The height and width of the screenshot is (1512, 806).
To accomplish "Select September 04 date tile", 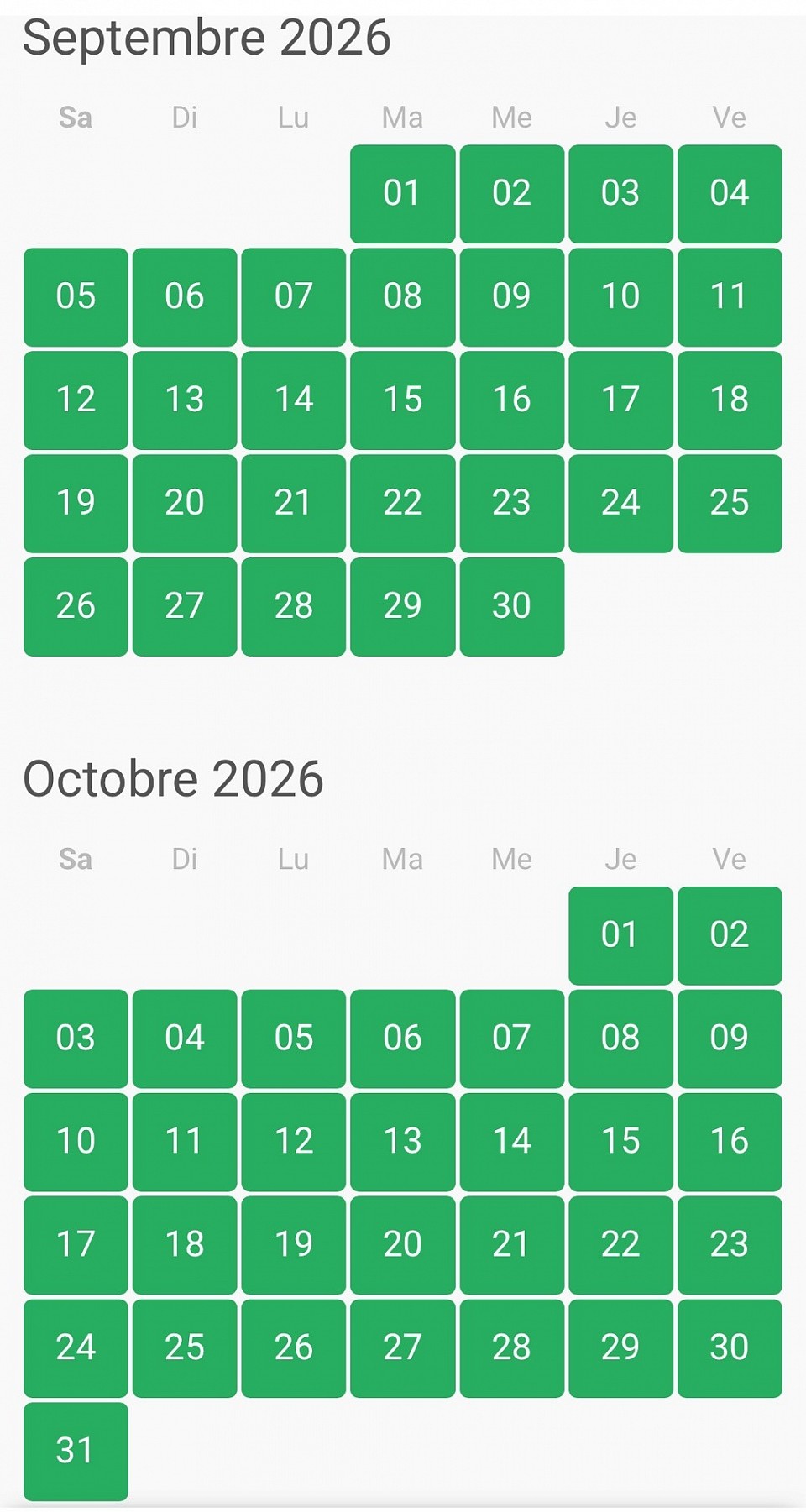I will coord(730,193).
